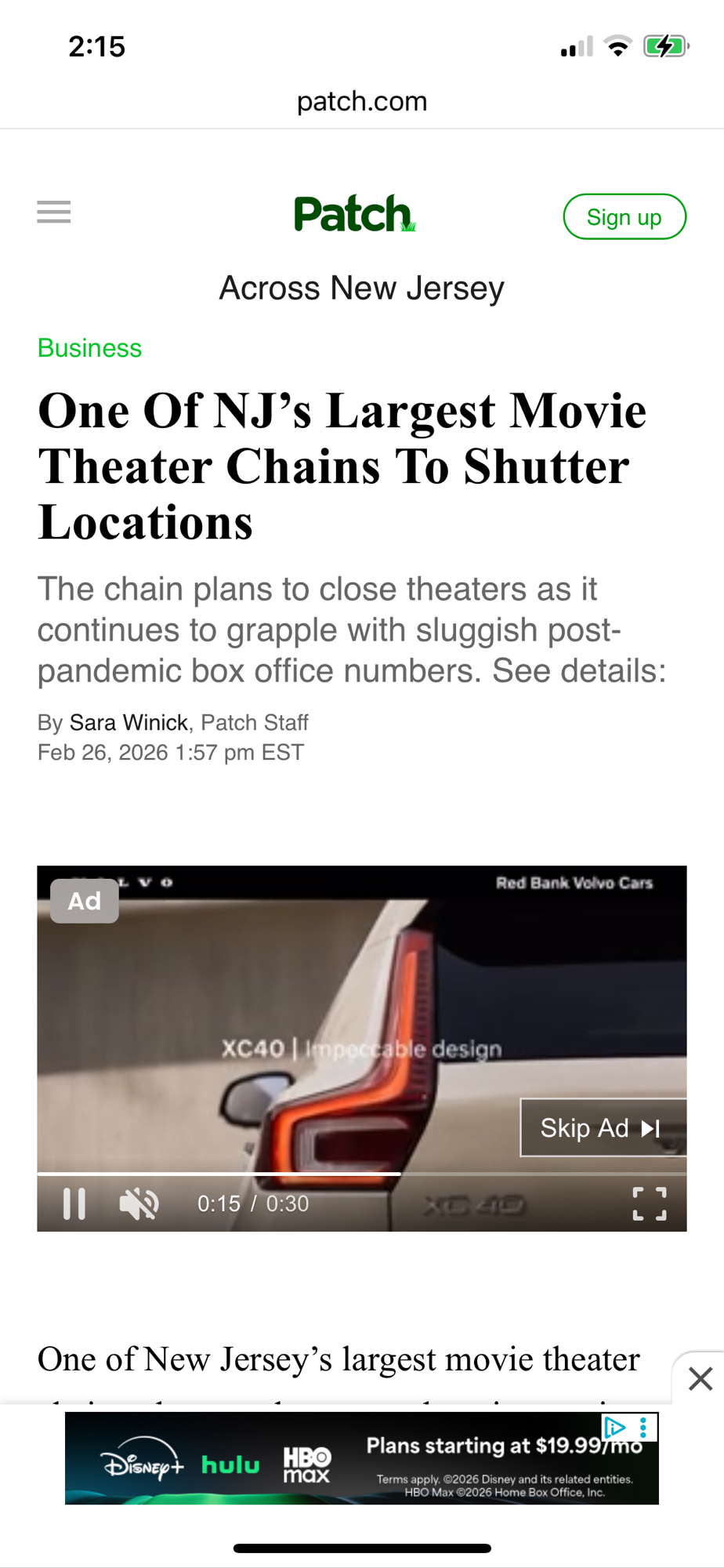724x1568 pixels.
Task: Skip the Volvo video ad
Action: tap(601, 1128)
